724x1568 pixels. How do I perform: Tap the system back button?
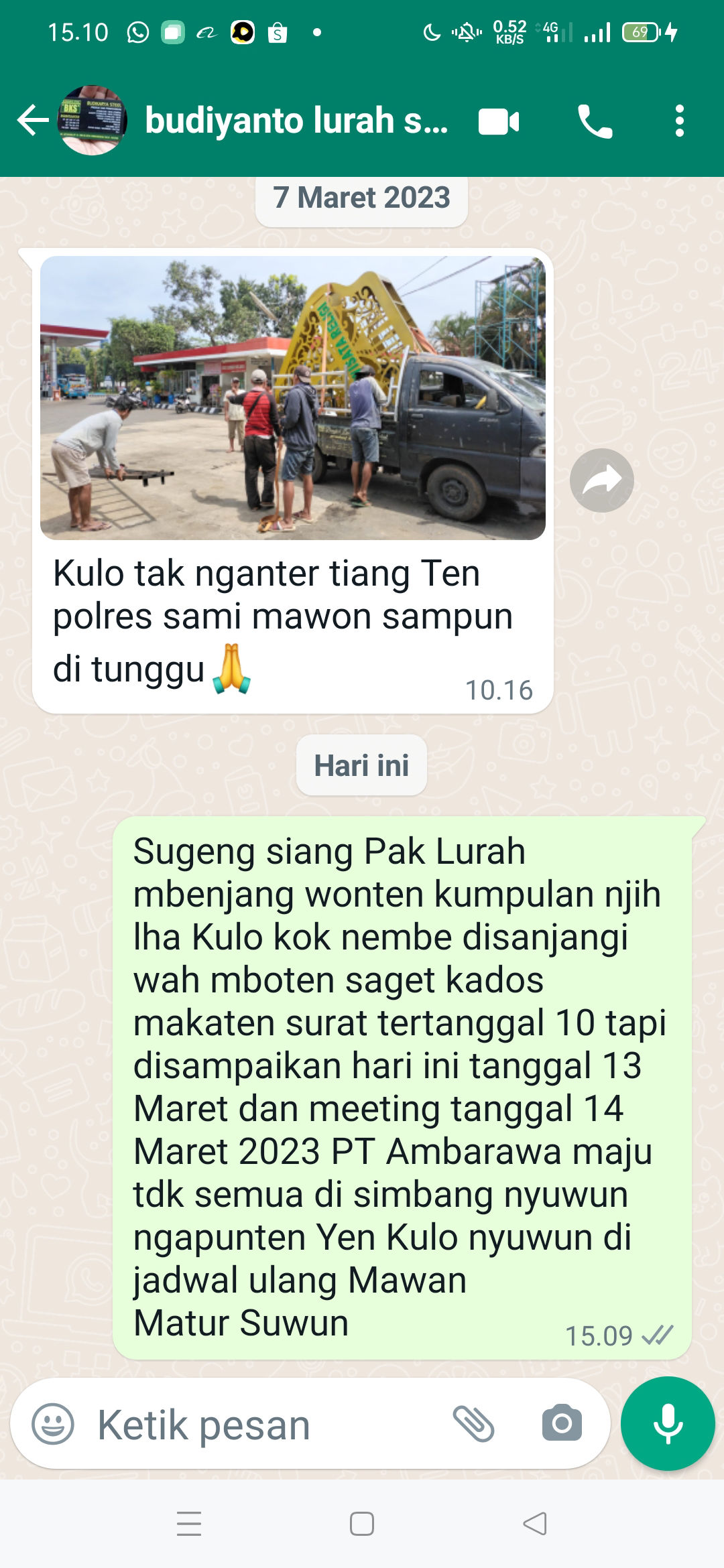tap(535, 1523)
